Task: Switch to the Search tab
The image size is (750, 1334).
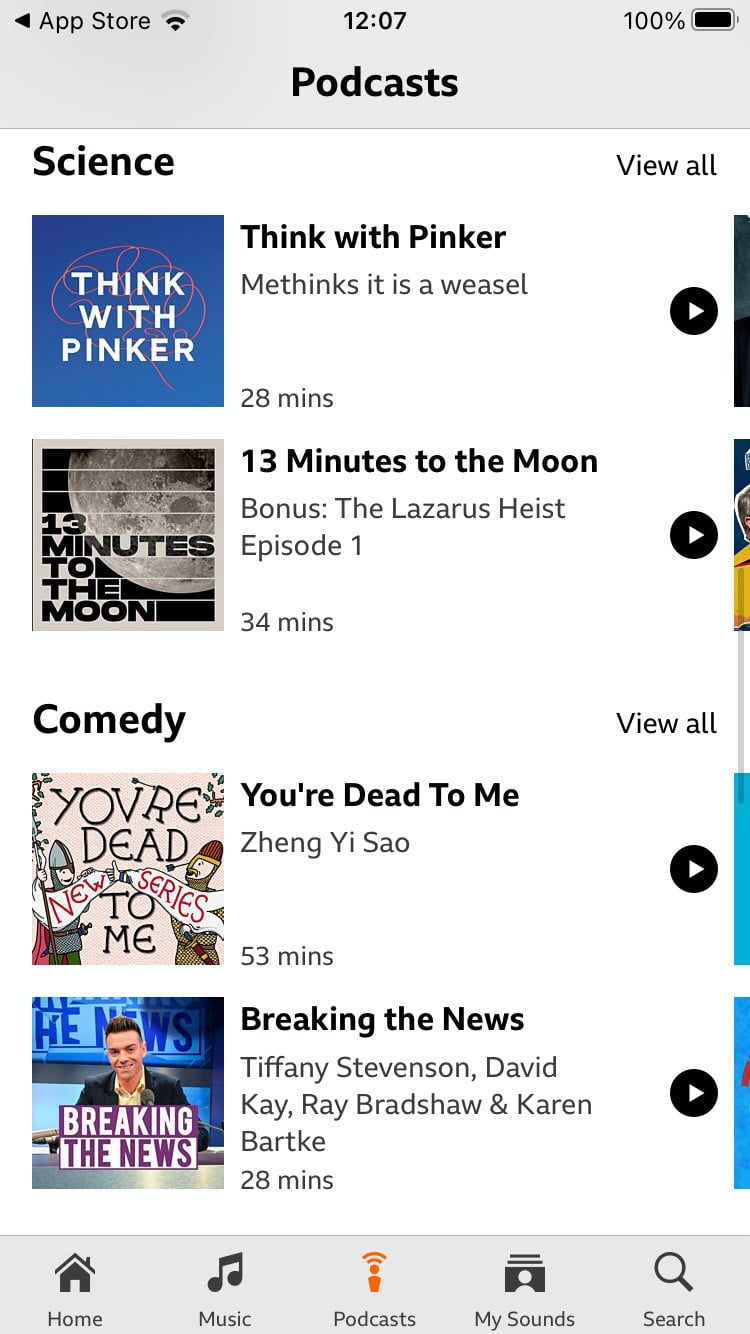Action: click(x=673, y=1289)
